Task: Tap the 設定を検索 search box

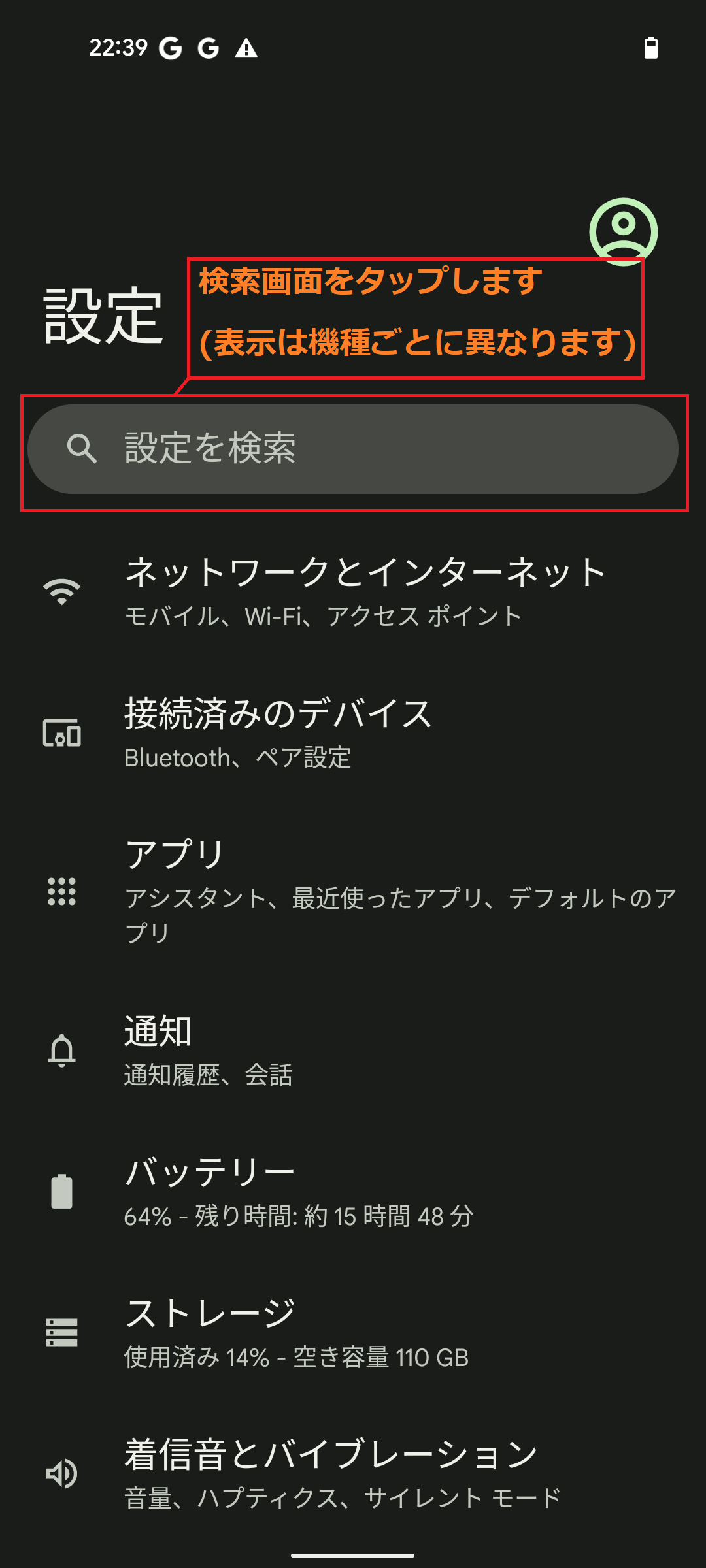Action: 353,449
